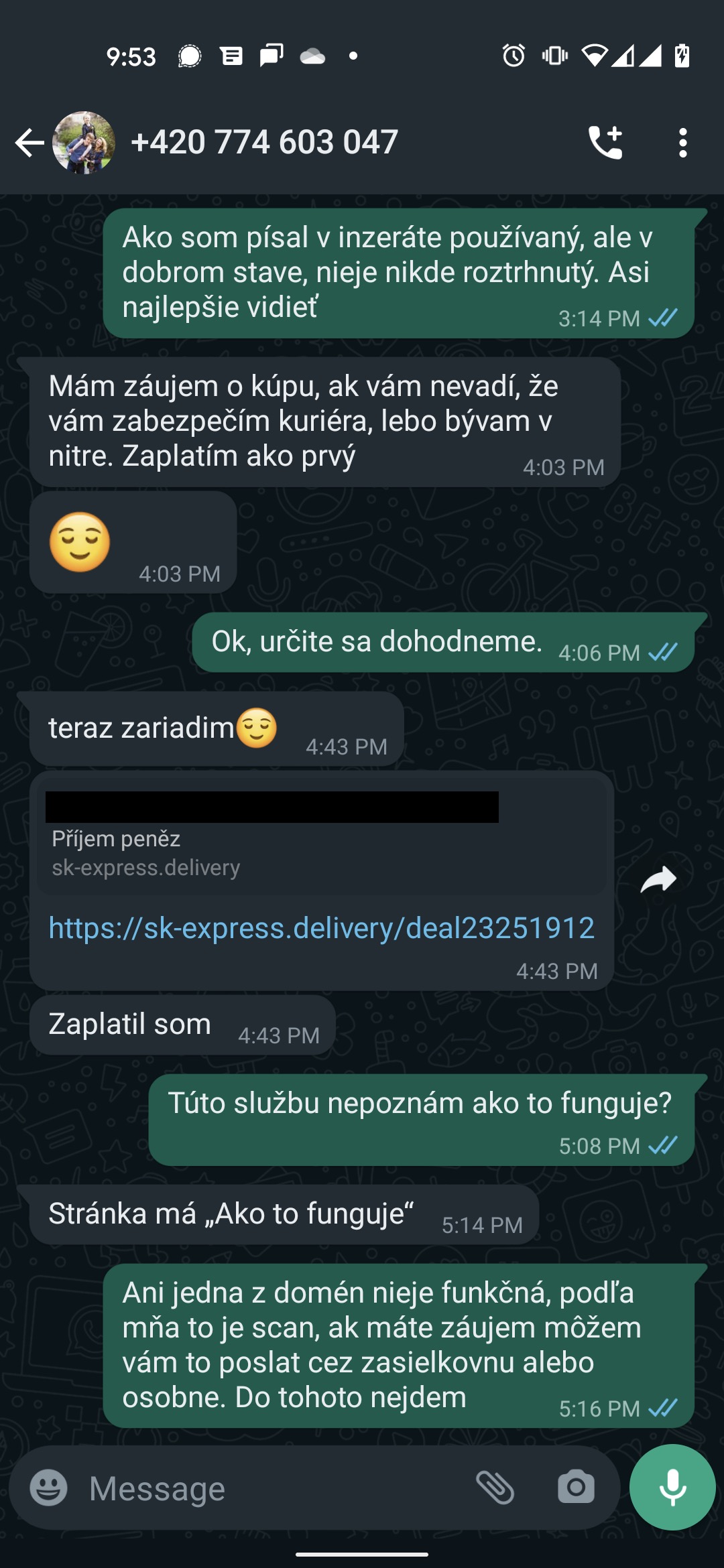This screenshot has width=724, height=1568.
Task: Open the contact's profile picture
Action: point(84,143)
